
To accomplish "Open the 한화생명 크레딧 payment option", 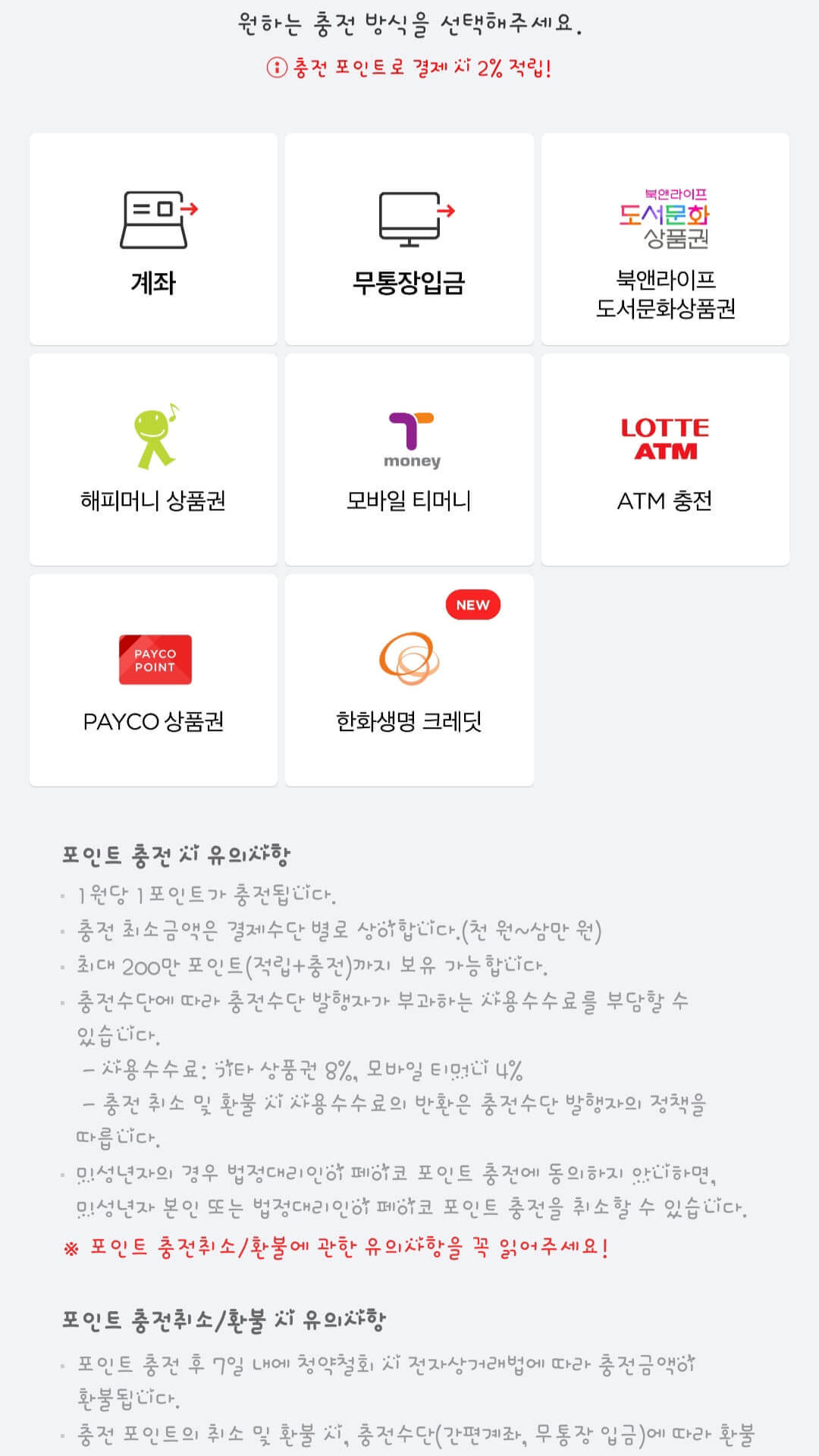I will [x=409, y=682].
